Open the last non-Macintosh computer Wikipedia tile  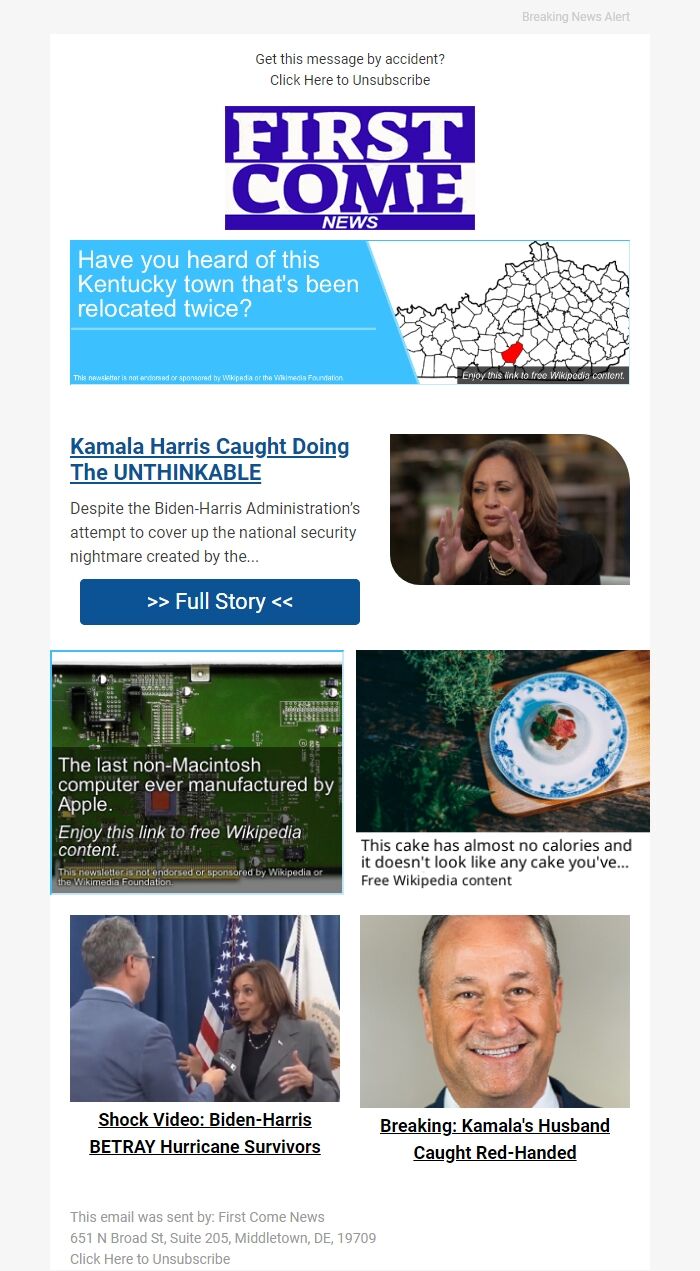[197, 772]
